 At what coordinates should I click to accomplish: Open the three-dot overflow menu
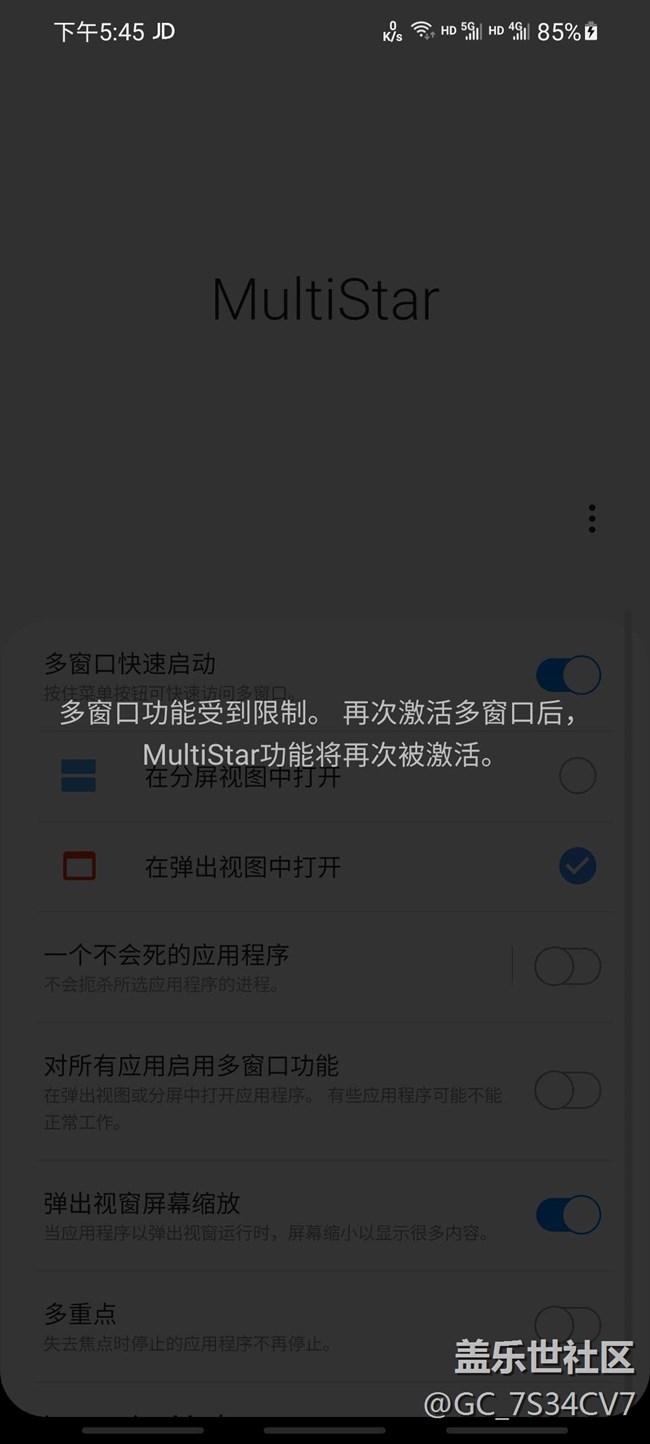click(x=592, y=518)
